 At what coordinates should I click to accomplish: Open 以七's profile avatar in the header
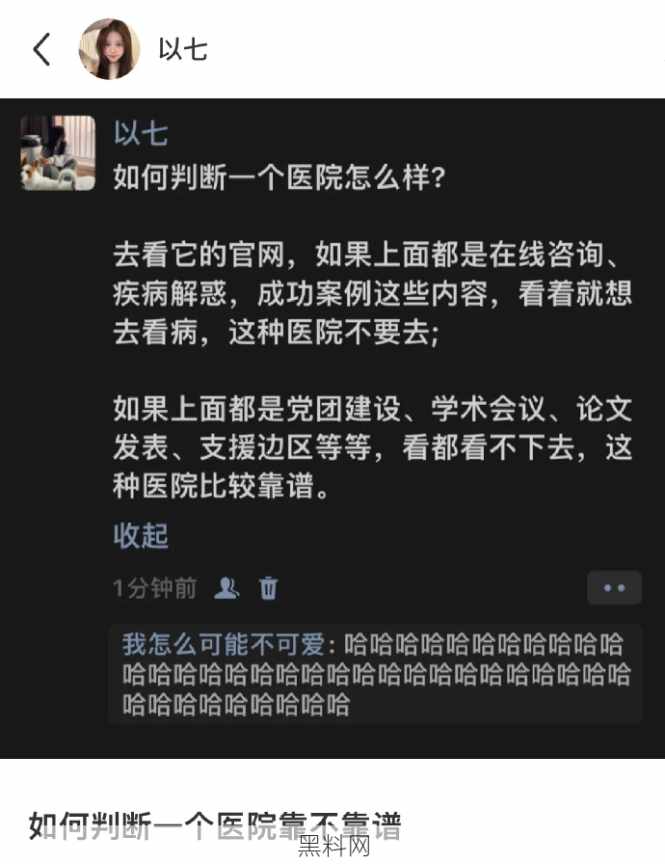coord(110,48)
